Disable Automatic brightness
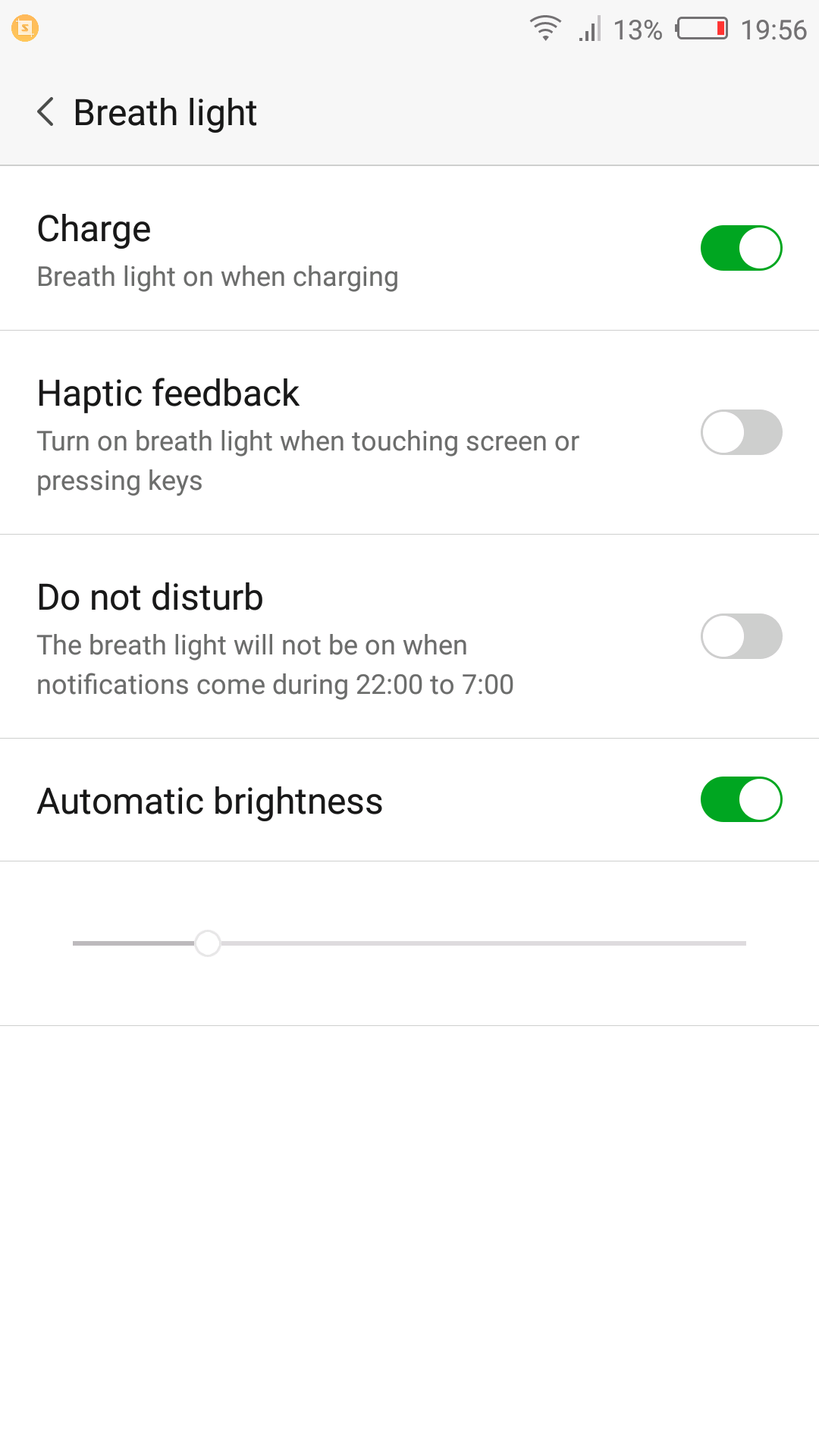Screen dimensions: 819x1456 point(741,799)
